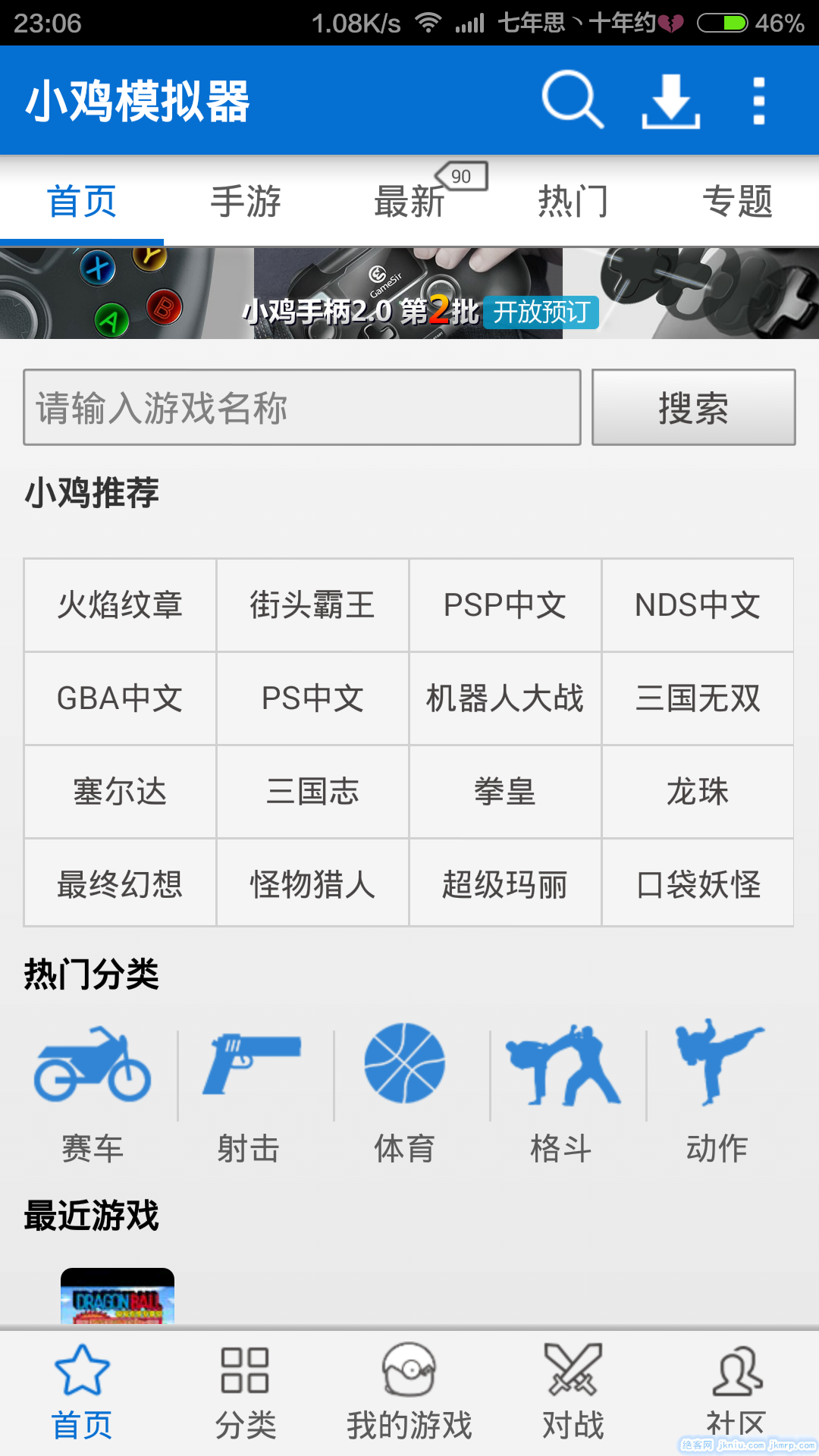Image resolution: width=819 pixels, height=1456 pixels.
Task: Open the overflow menu
Action: tap(758, 100)
